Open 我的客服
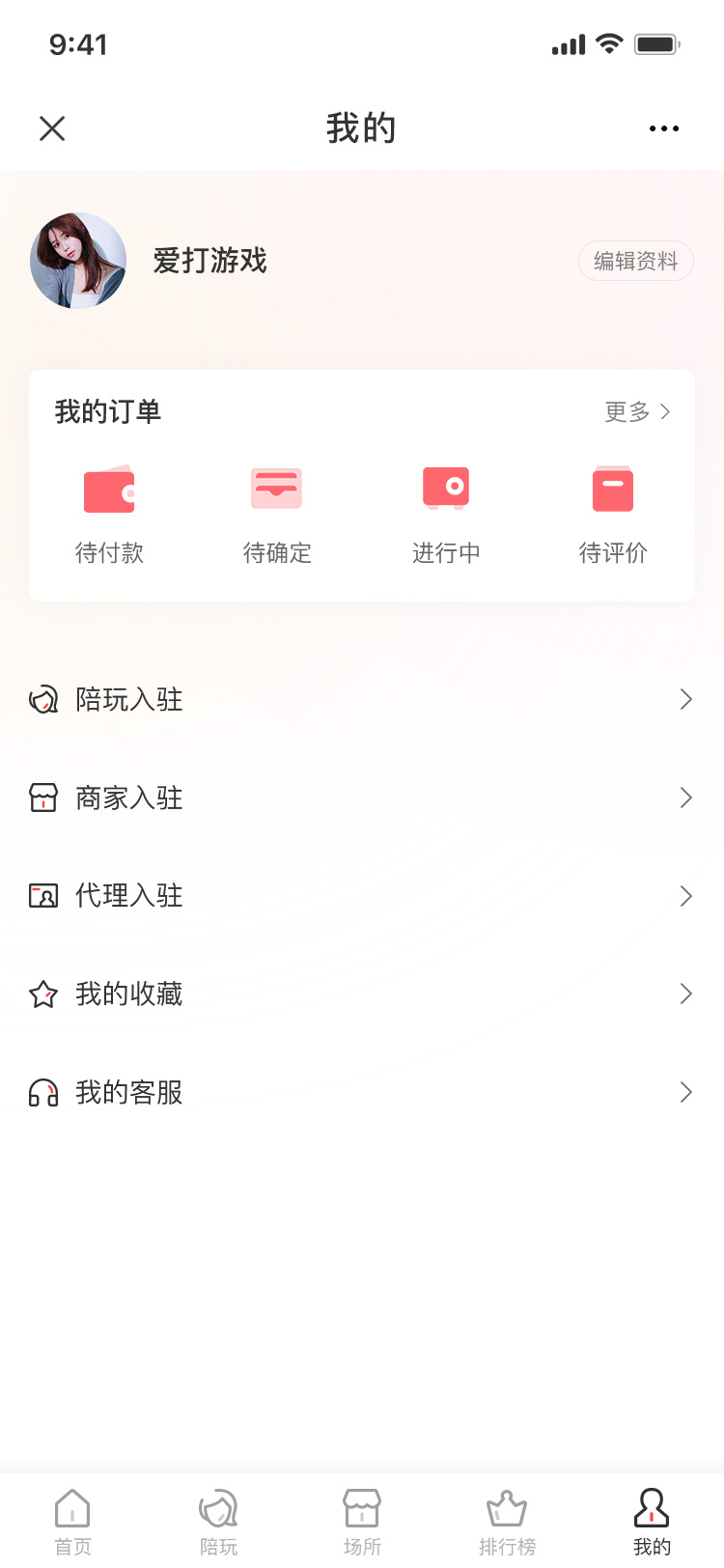 [x=361, y=1093]
